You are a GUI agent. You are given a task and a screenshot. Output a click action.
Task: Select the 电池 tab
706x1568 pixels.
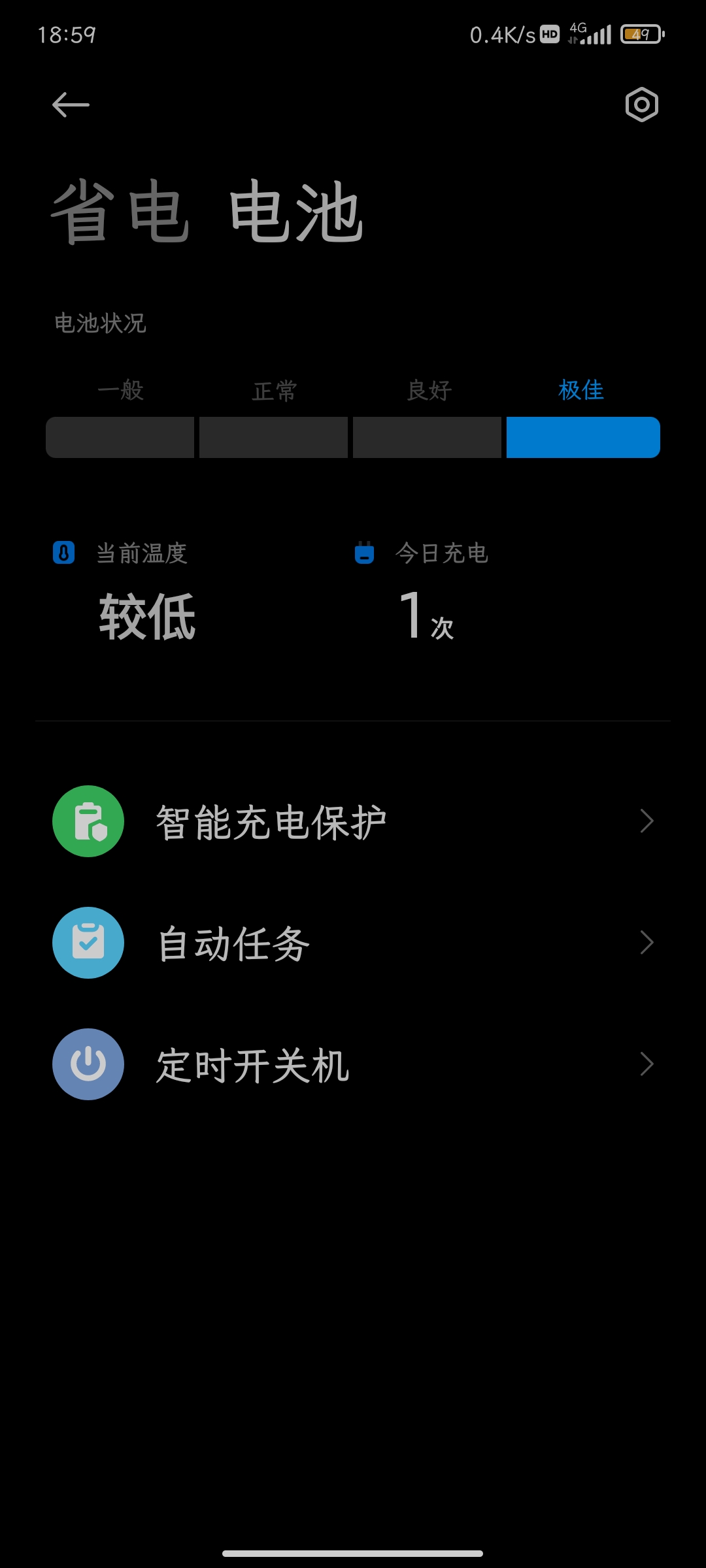pyautogui.click(x=295, y=212)
